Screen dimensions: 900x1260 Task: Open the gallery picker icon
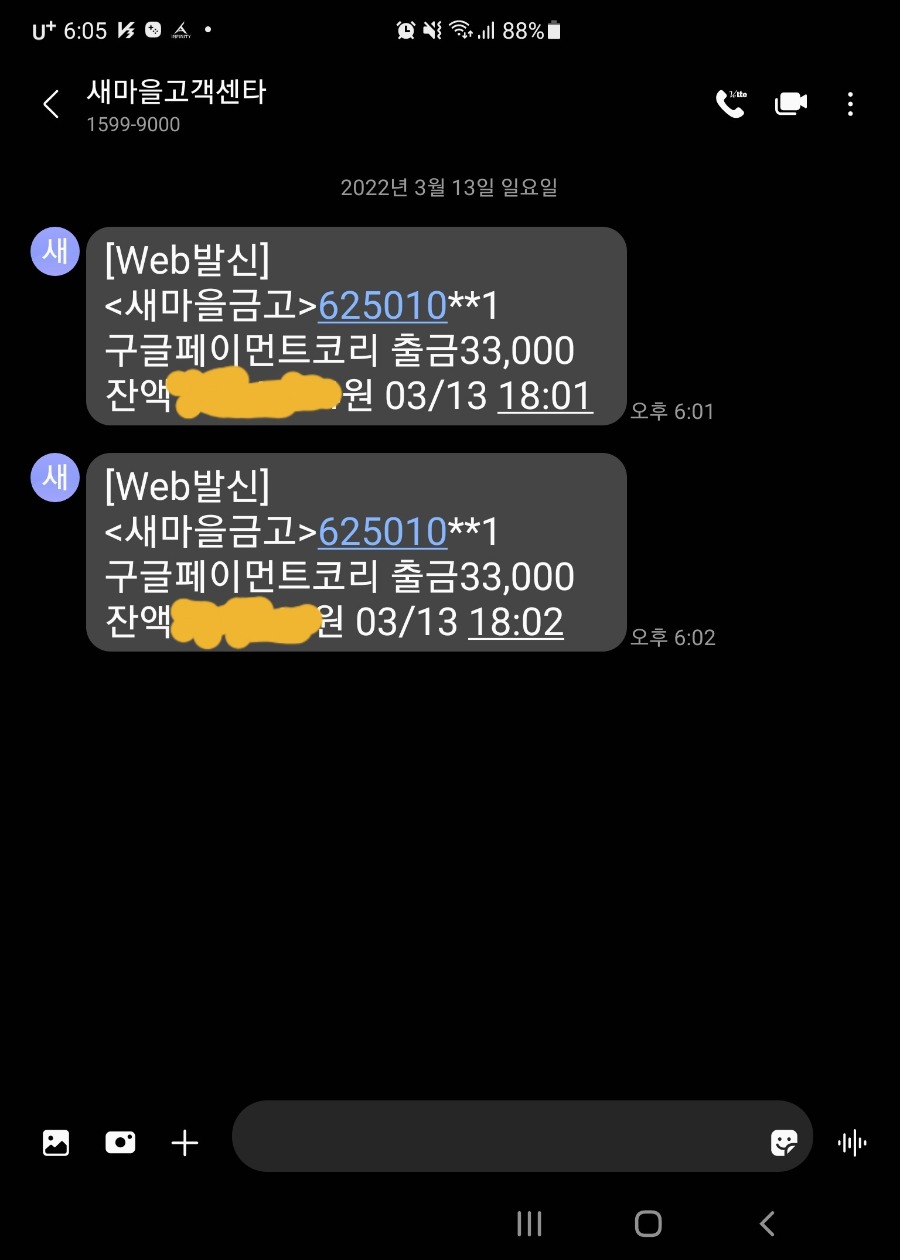pos(55,1141)
